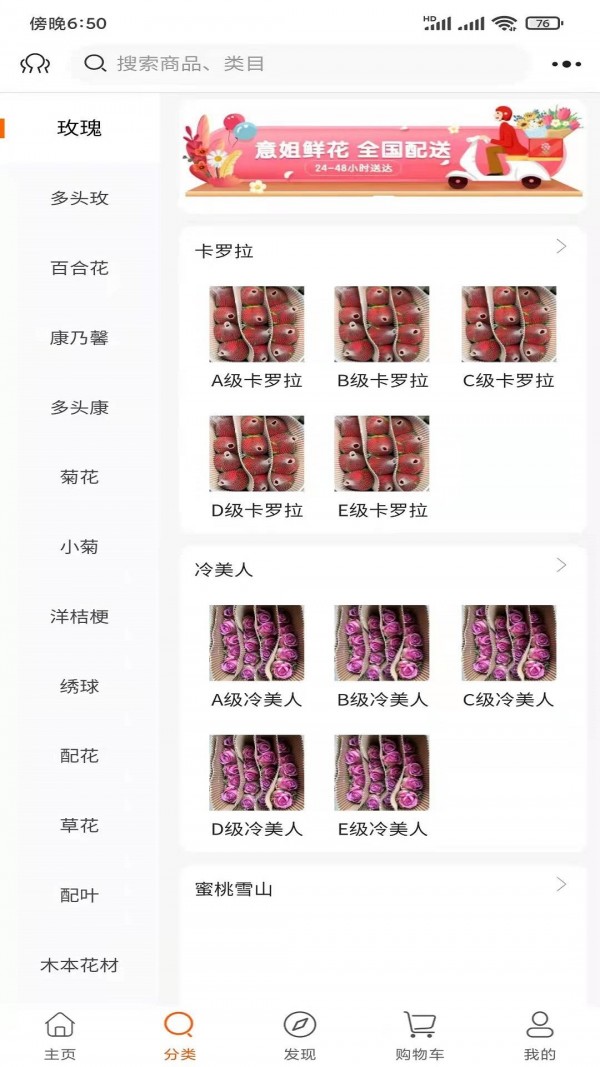
Task: Open the customer service headset icon
Action: pyautogui.click(x=35, y=64)
